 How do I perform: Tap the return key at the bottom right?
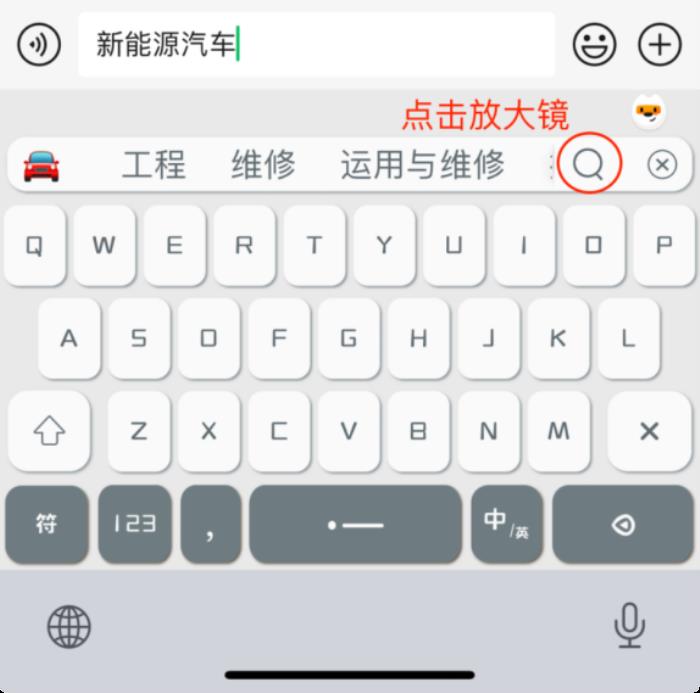click(x=623, y=524)
